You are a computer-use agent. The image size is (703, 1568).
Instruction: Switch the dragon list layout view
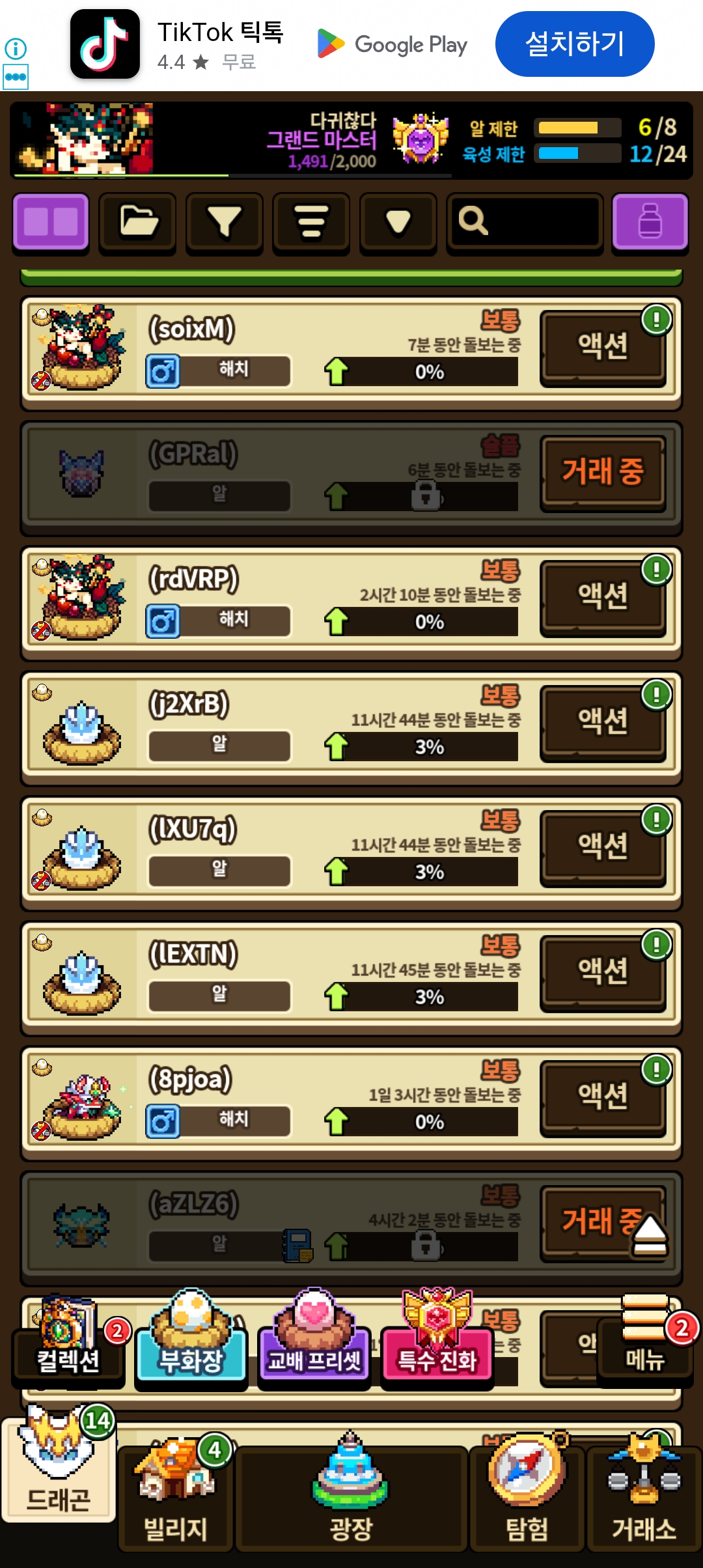[51, 222]
